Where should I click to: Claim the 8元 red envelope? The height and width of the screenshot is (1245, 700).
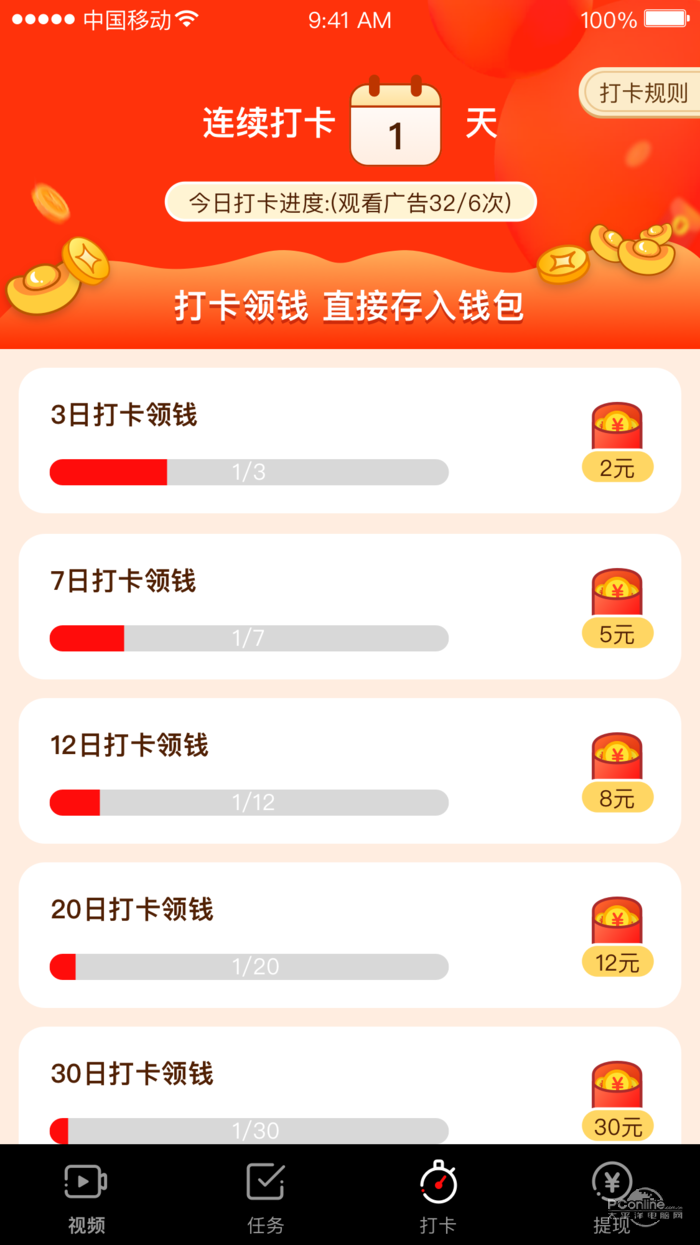coord(617,771)
